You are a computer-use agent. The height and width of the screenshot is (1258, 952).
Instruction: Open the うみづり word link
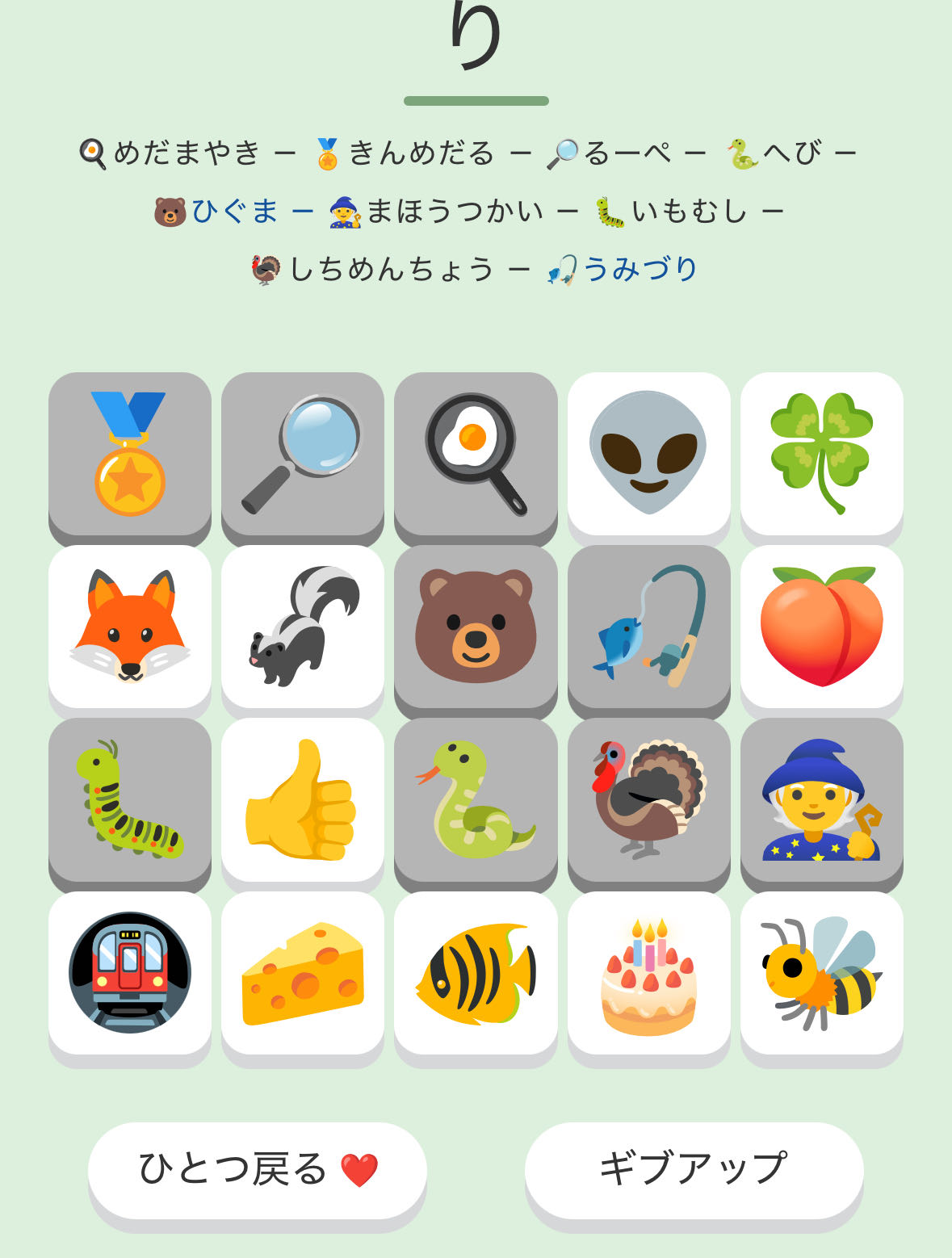640,269
